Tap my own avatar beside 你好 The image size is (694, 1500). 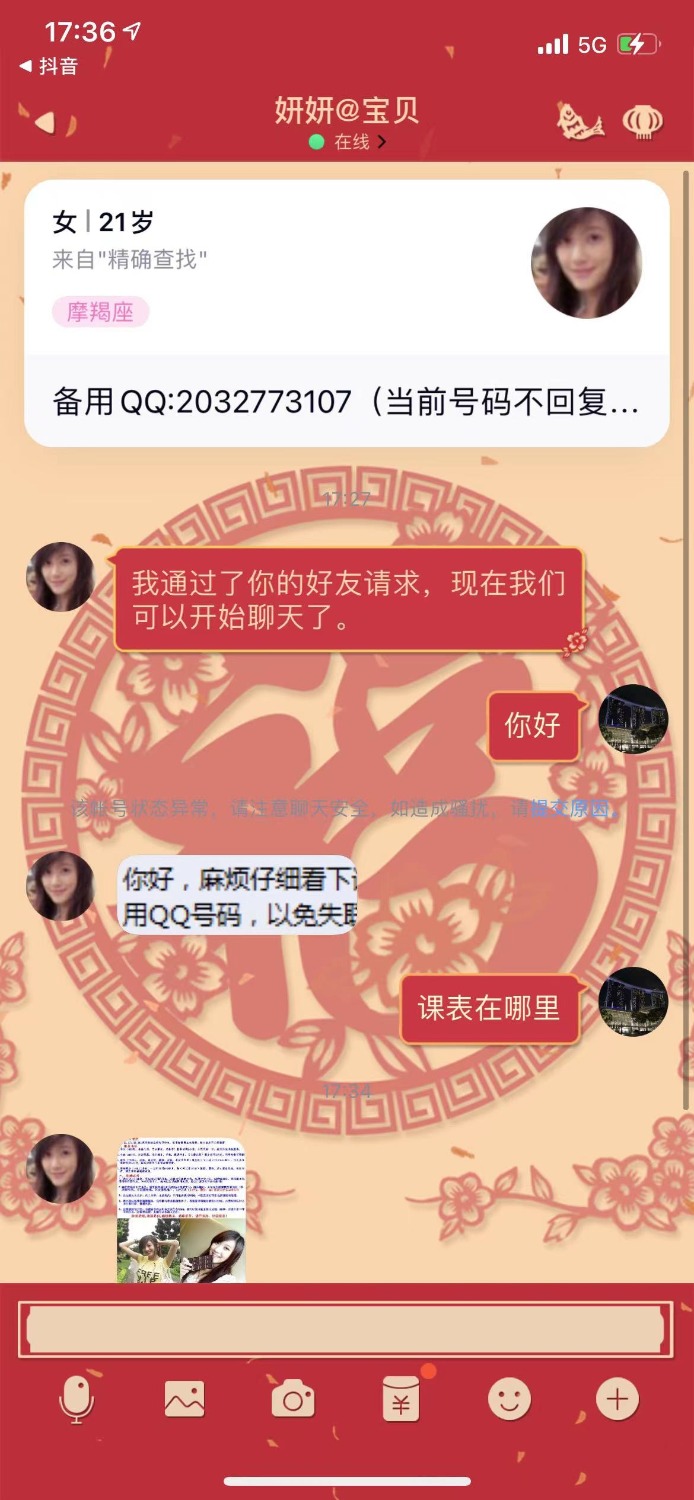pos(632,719)
